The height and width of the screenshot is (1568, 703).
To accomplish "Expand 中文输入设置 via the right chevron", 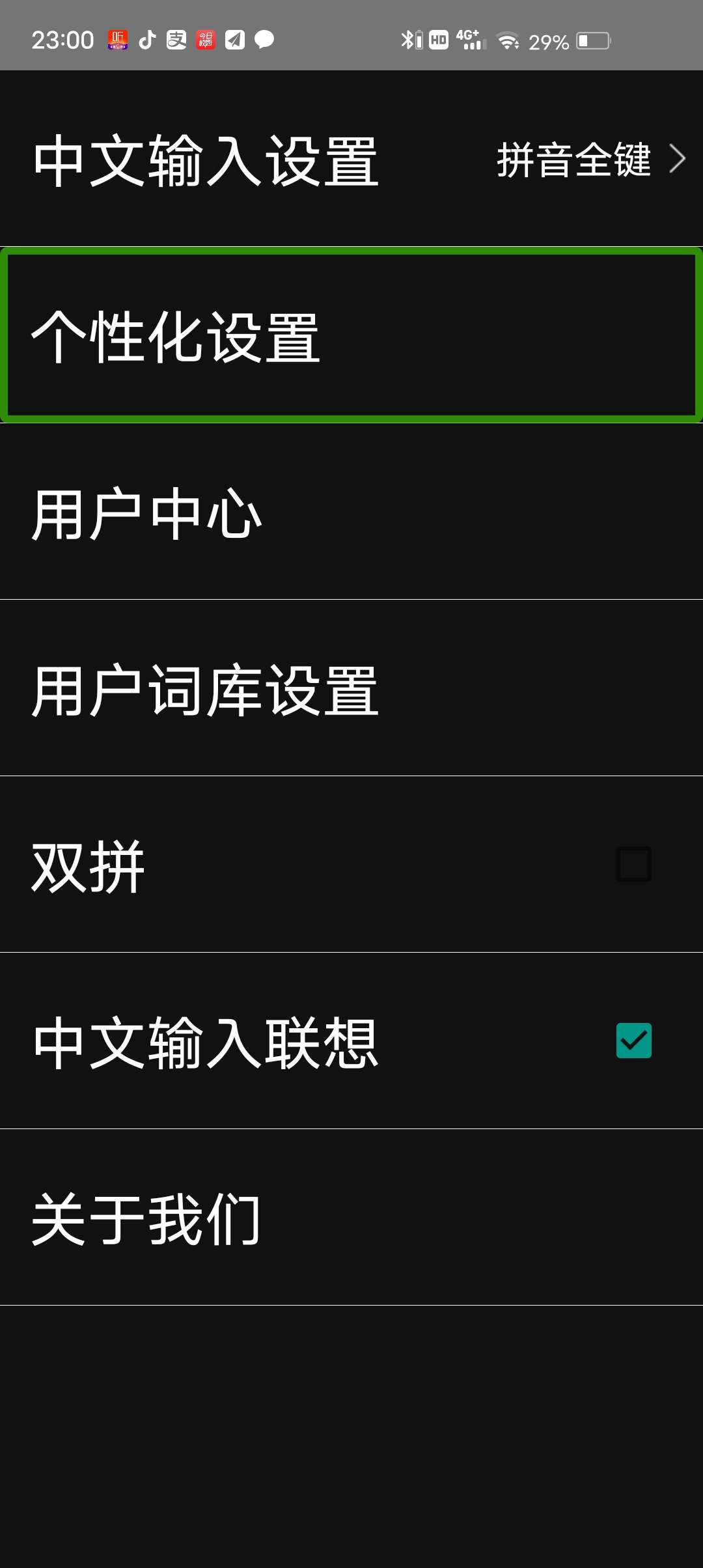I will coord(679,158).
